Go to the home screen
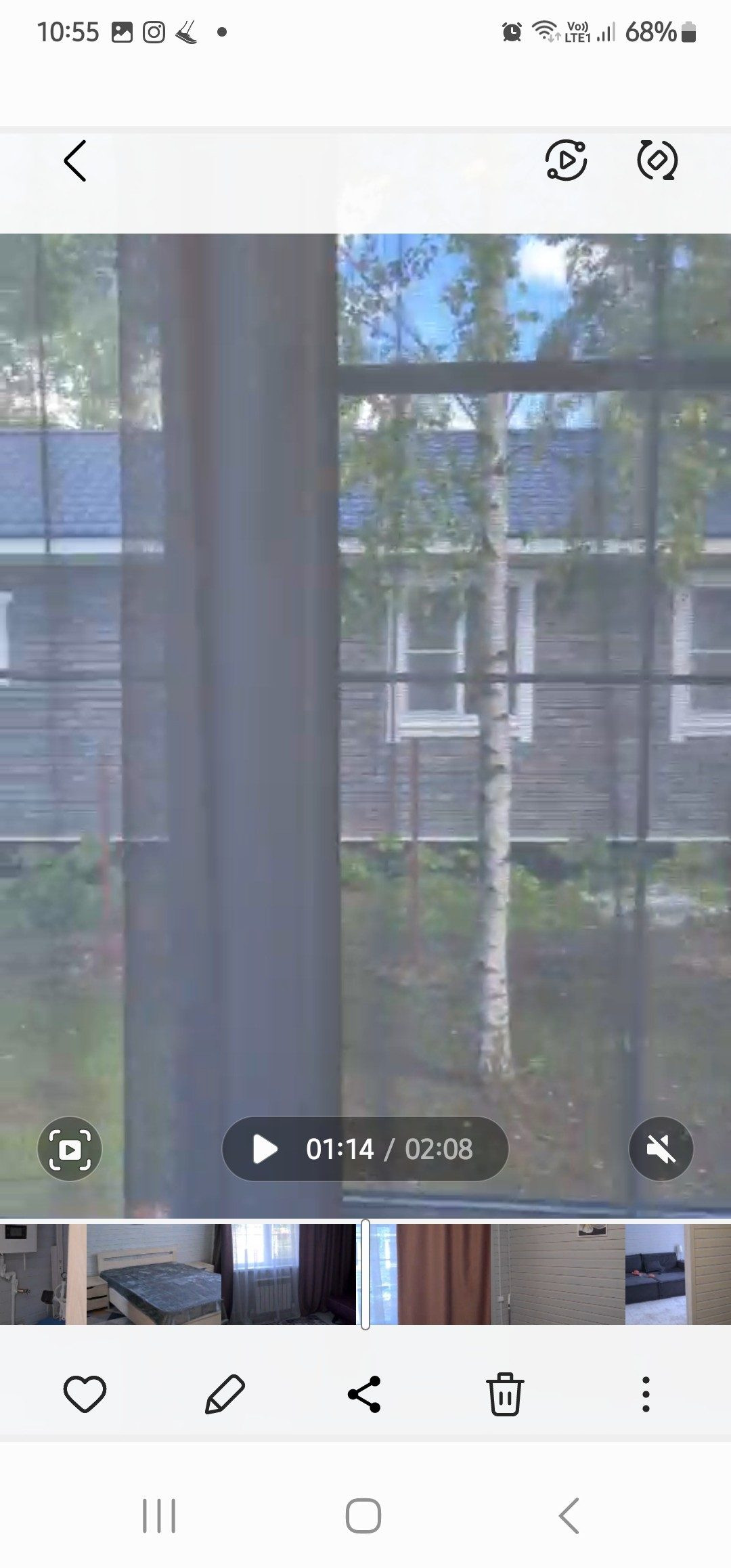Image resolution: width=731 pixels, height=1568 pixels. point(363,1516)
